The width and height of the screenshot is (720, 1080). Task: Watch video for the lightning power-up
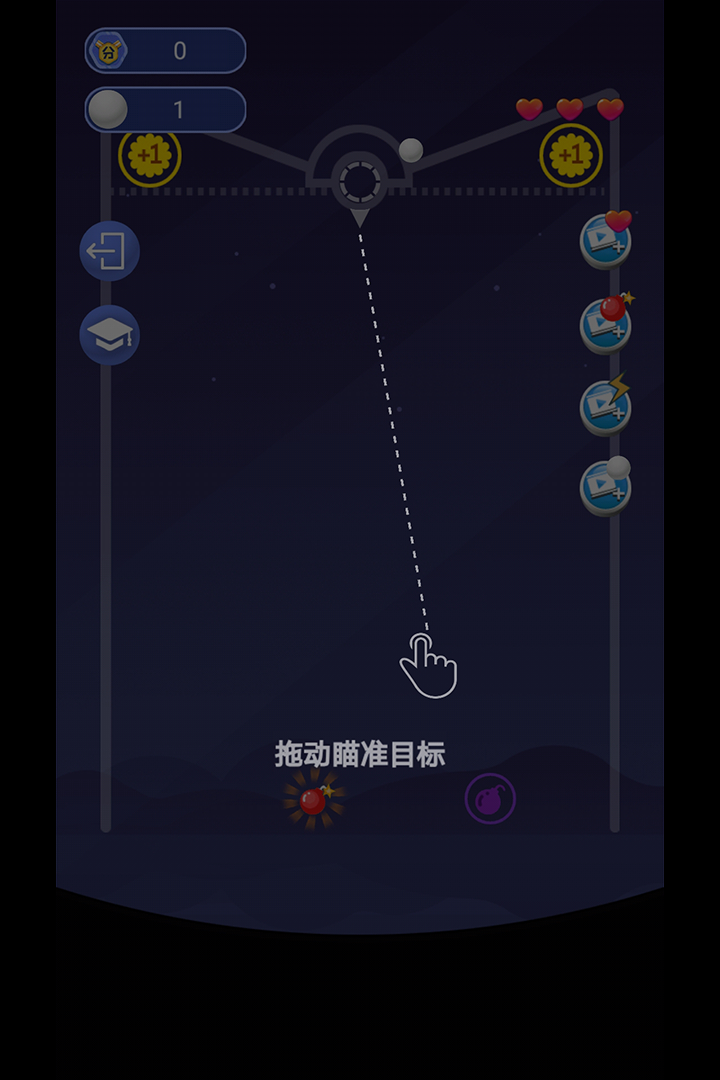click(605, 406)
